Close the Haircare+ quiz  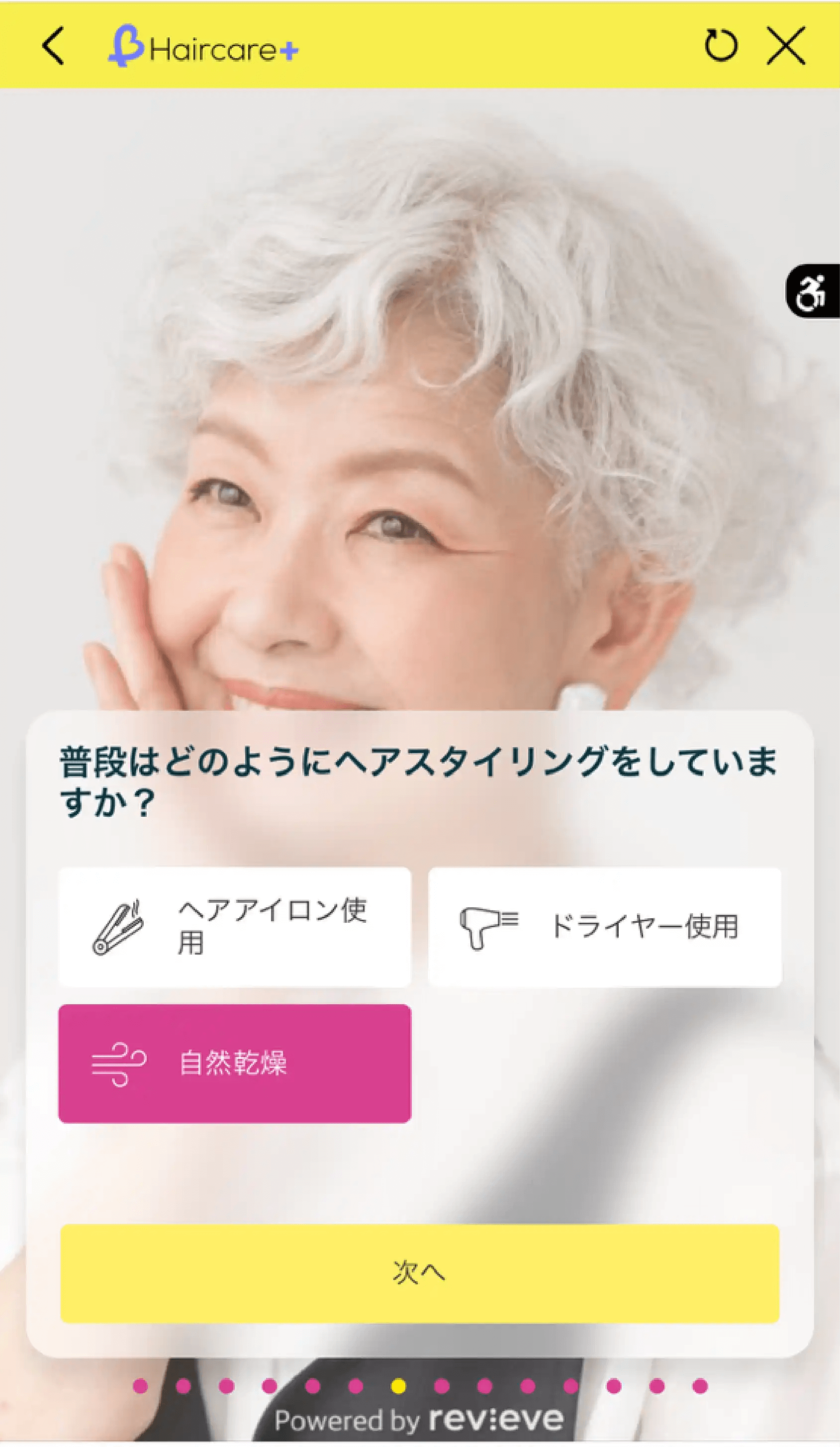786,45
